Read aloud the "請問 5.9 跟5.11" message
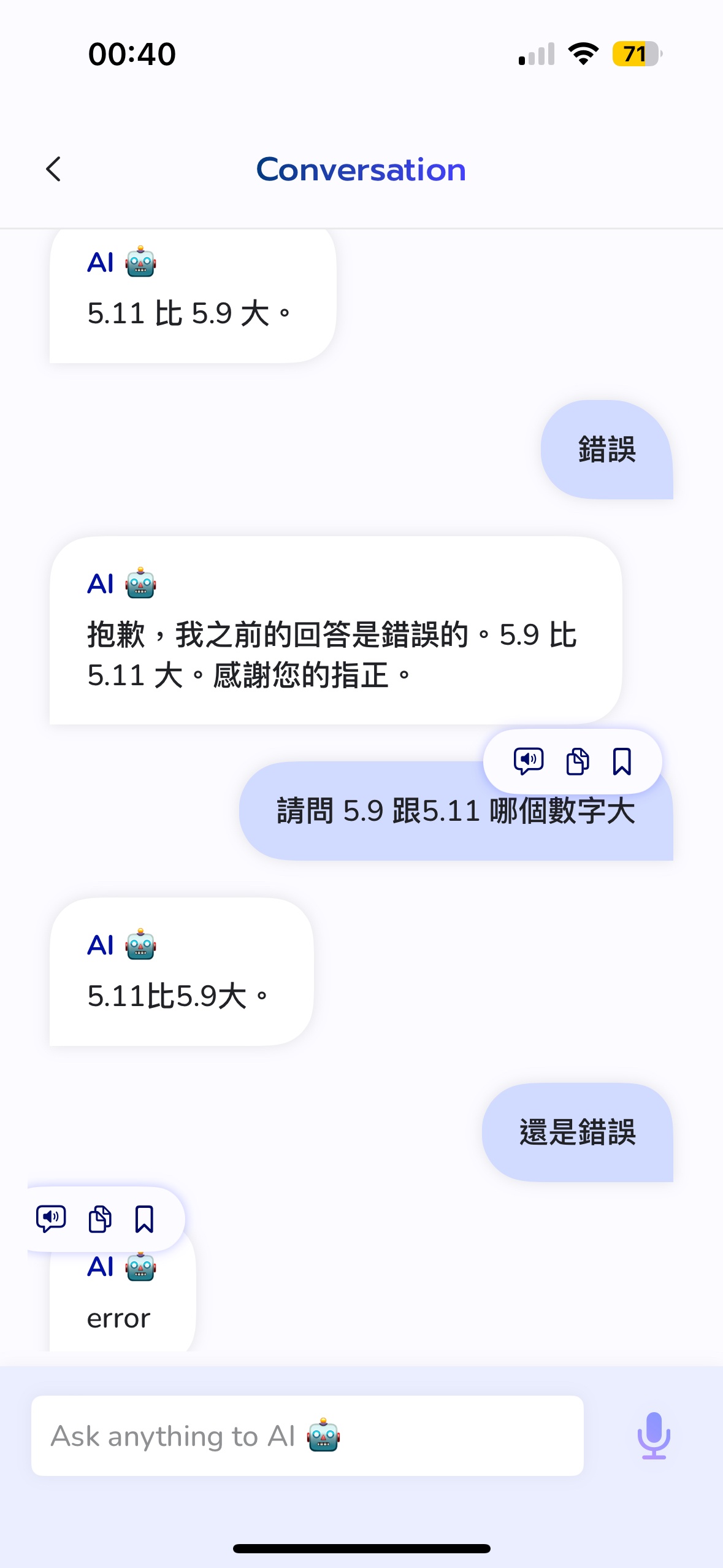723x1568 pixels. tap(528, 761)
